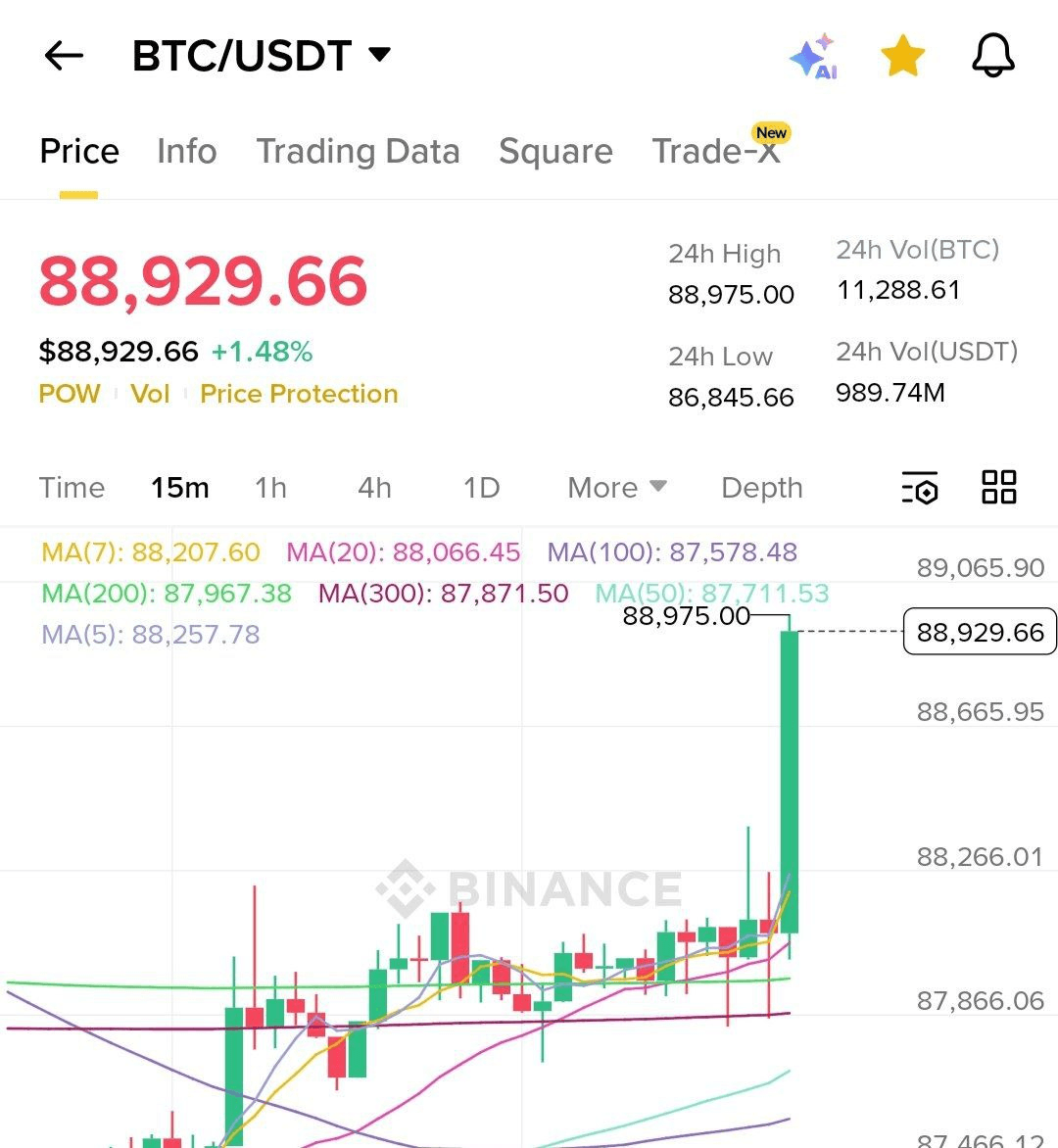The width and height of the screenshot is (1058, 1148).
Task: Switch to the Info tab
Action: point(186,152)
